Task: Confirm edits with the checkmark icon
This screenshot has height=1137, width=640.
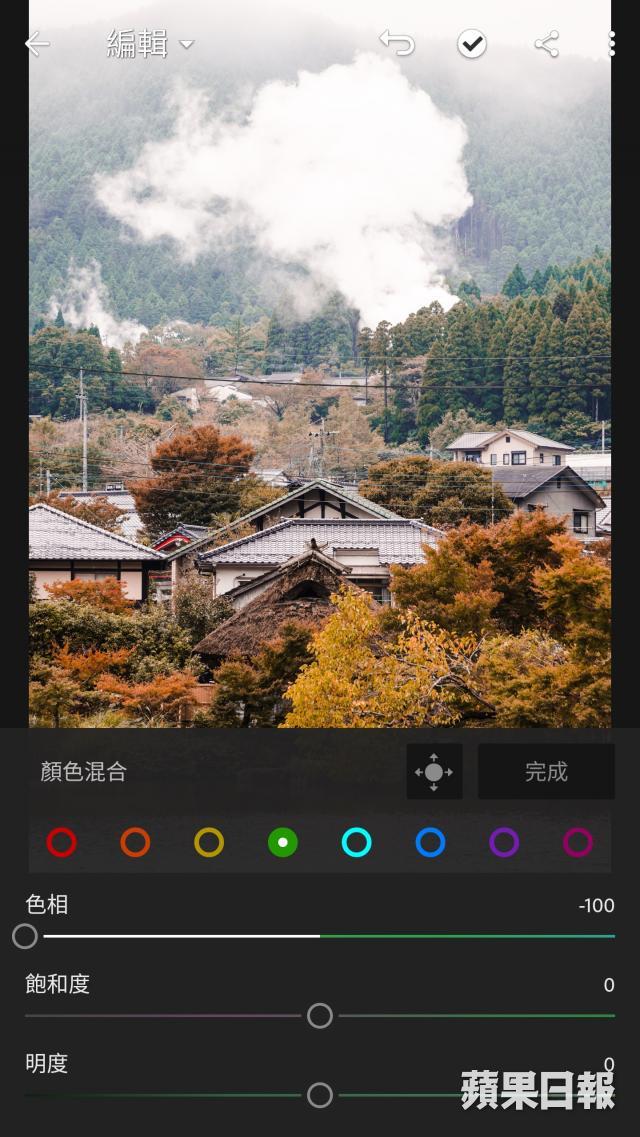Action: pyautogui.click(x=472, y=44)
